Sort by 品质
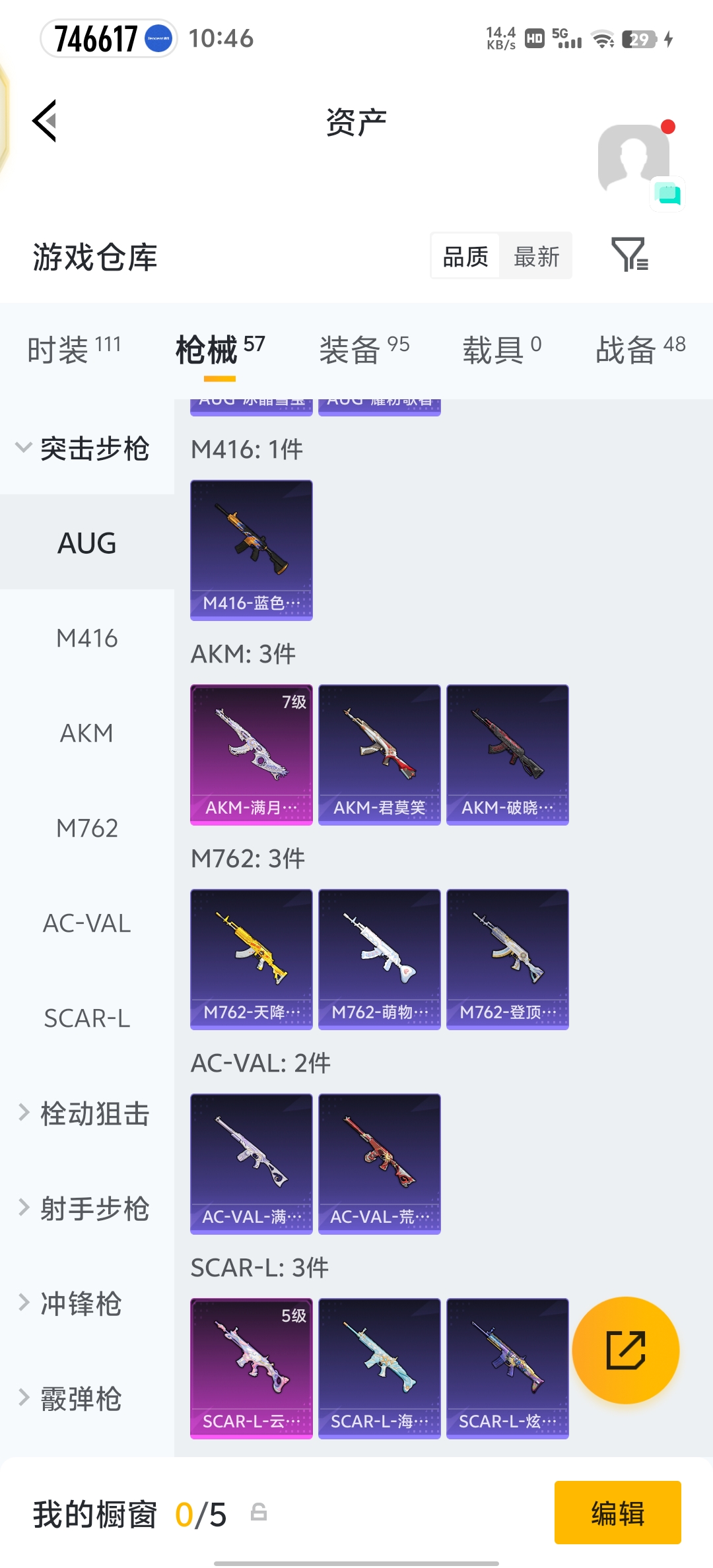Screen dimensions: 713x1568 pos(465,256)
